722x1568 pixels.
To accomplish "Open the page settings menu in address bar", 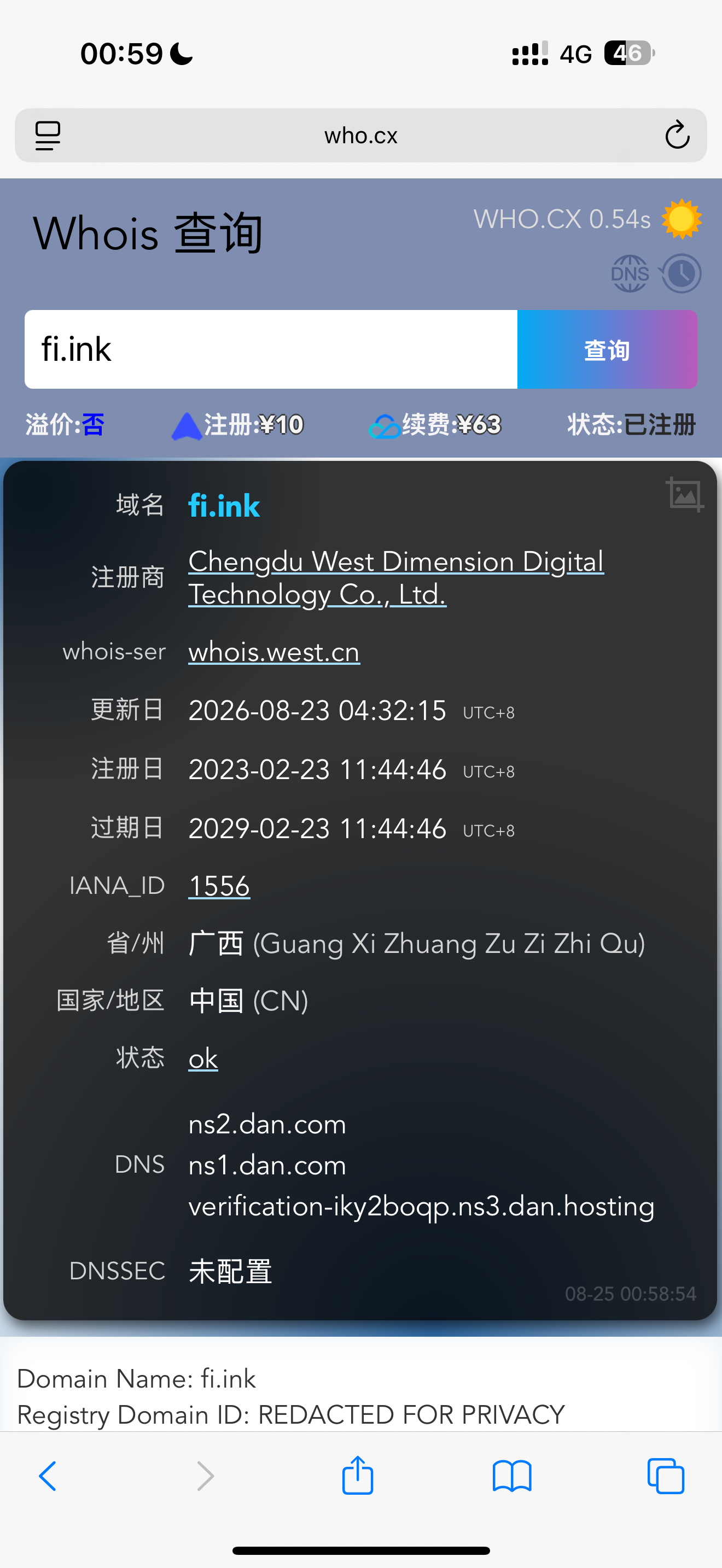I will click(x=48, y=135).
